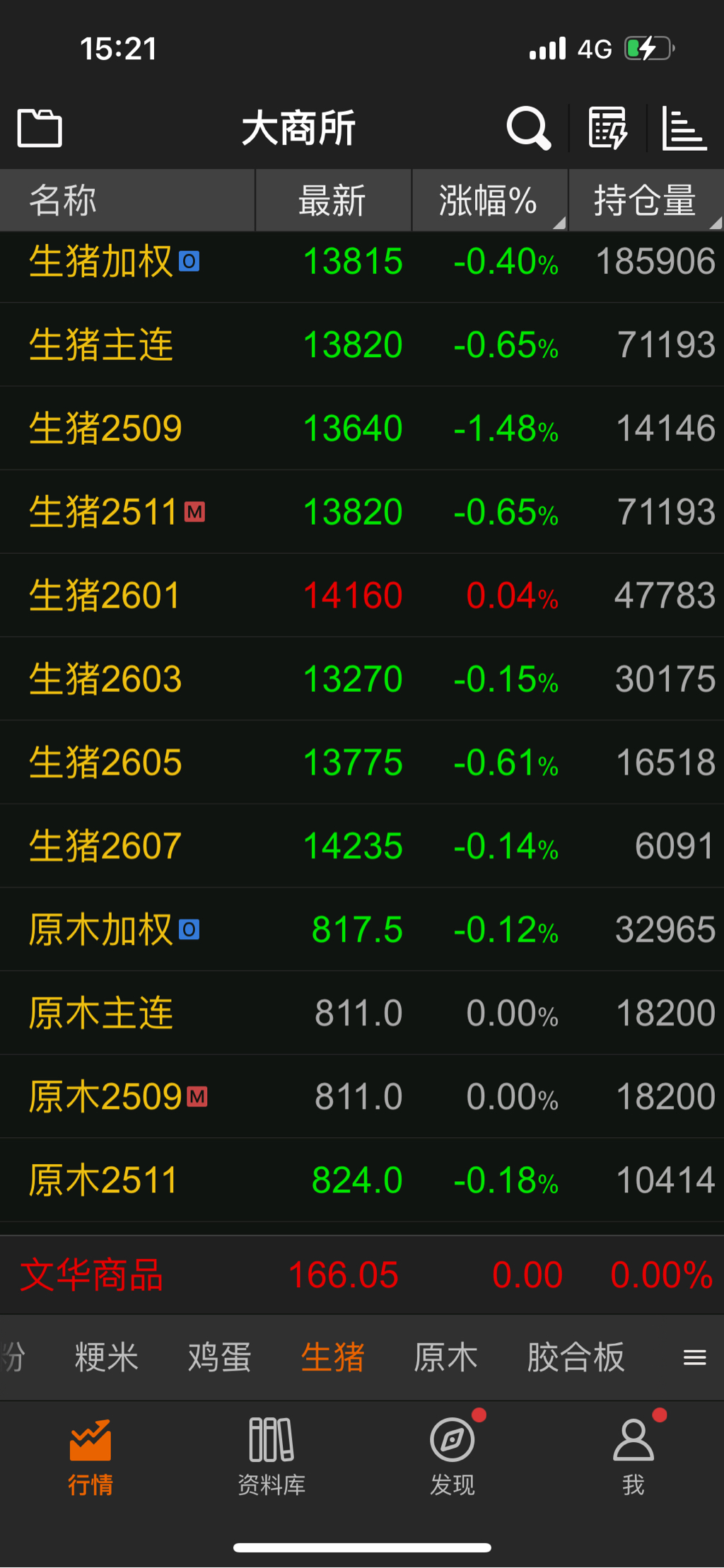Image resolution: width=724 pixels, height=1568 pixels.
Task: Open 原木加权 quote row
Action: click(362, 929)
